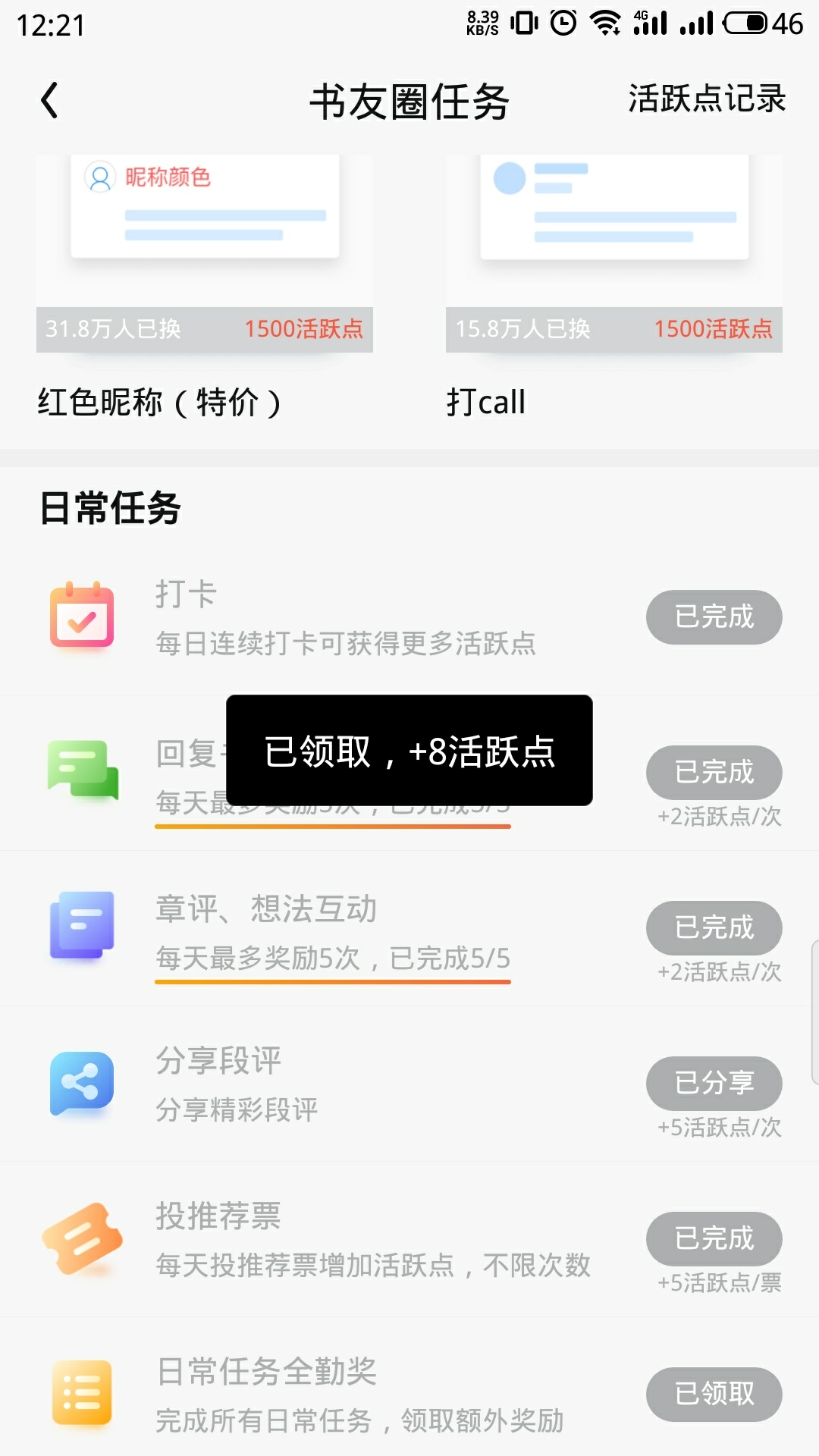
Task: Tap 已分享 button for 分享段评
Action: click(714, 1084)
